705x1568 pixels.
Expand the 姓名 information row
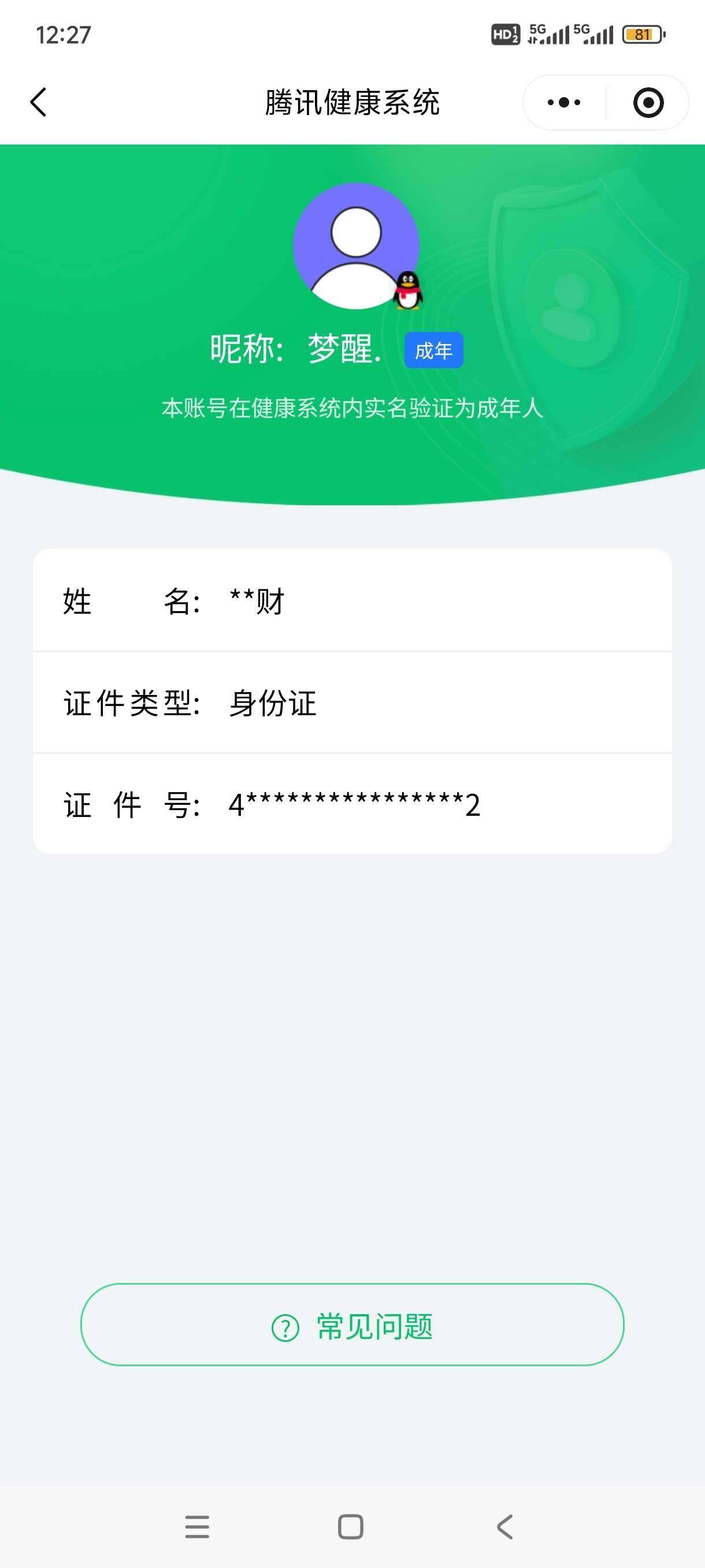click(353, 601)
